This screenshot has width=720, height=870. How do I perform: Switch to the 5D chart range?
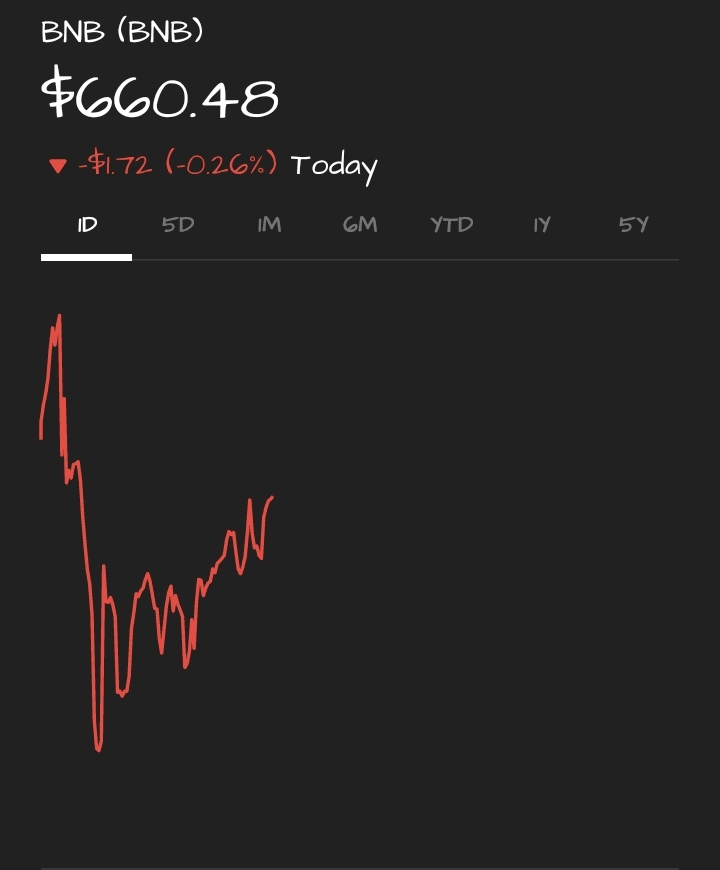click(x=178, y=225)
